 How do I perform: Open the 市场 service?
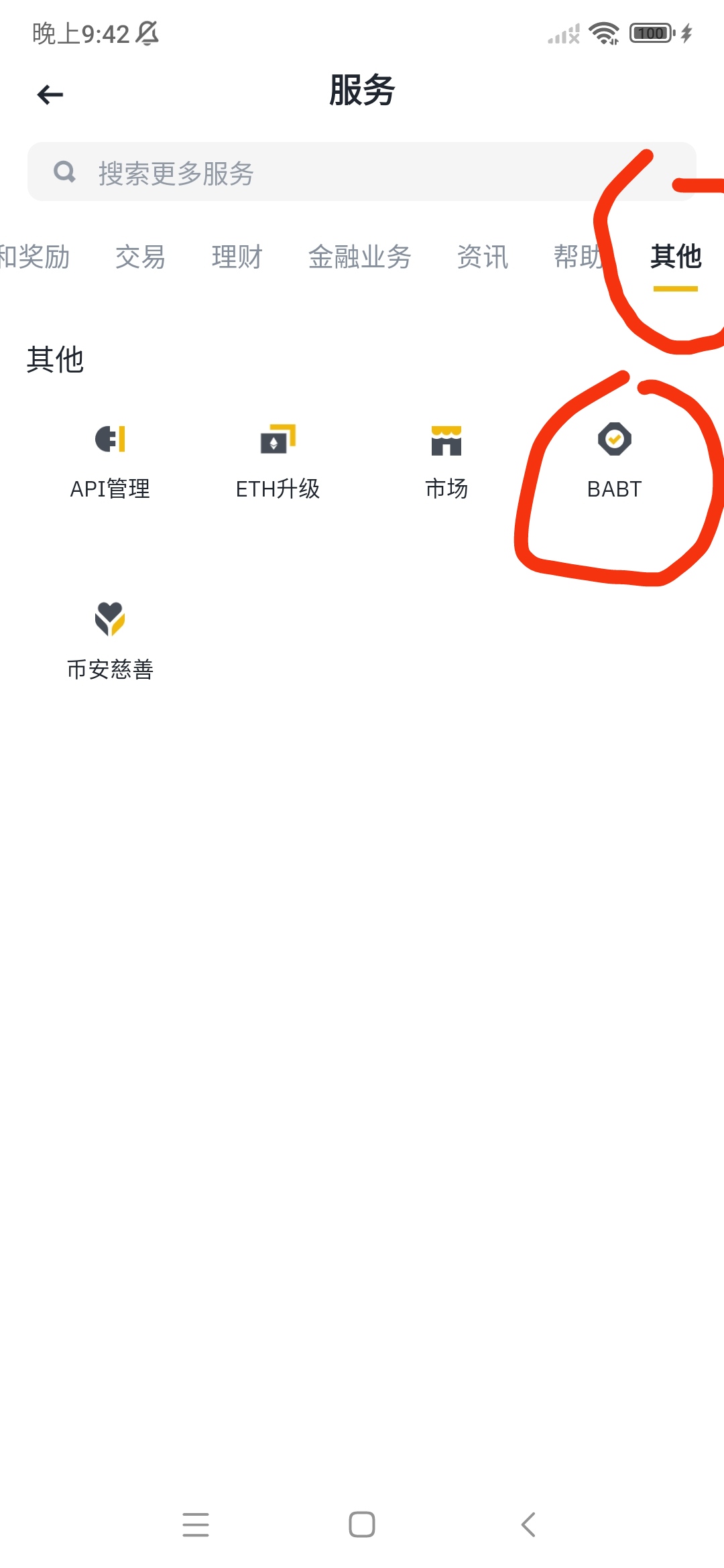coord(446,460)
